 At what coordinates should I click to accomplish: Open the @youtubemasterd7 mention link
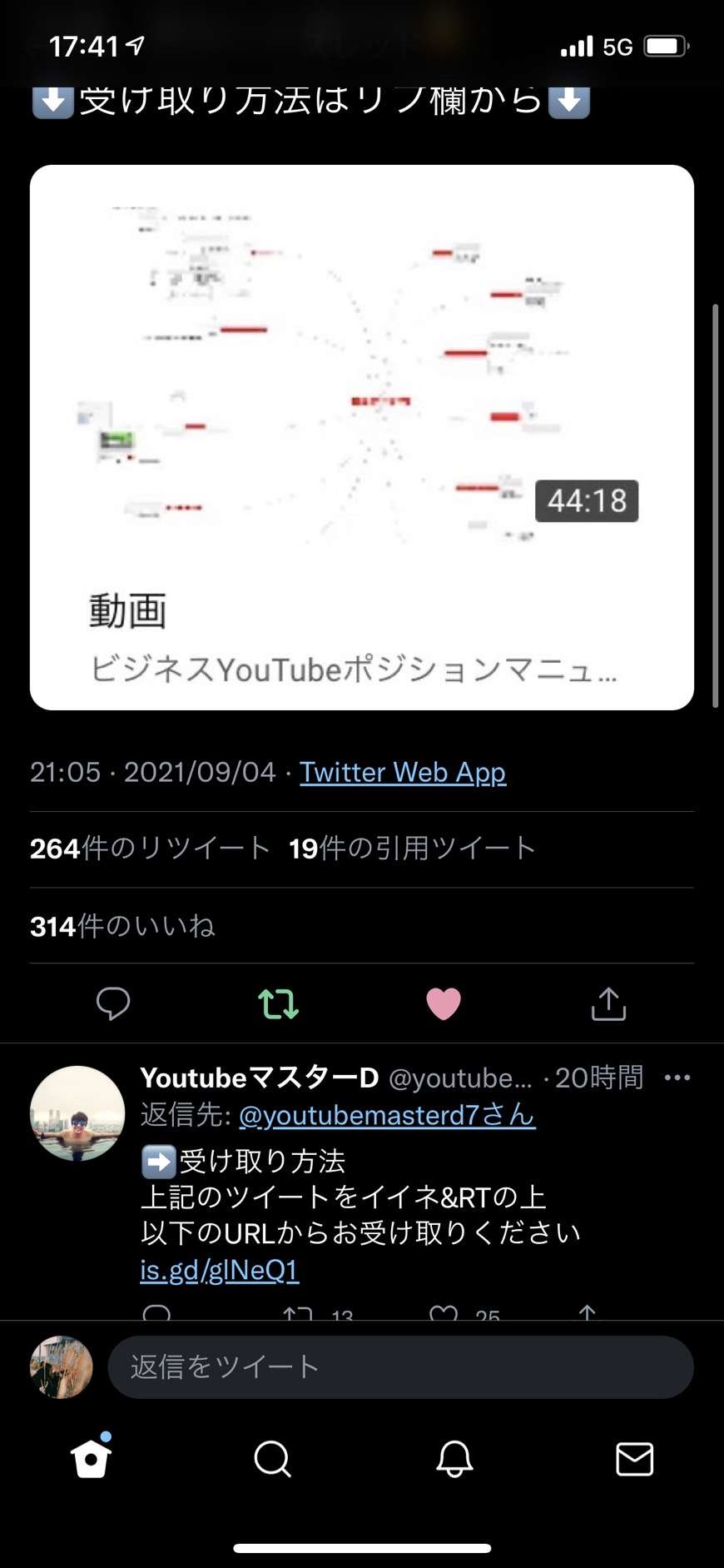point(387,1114)
